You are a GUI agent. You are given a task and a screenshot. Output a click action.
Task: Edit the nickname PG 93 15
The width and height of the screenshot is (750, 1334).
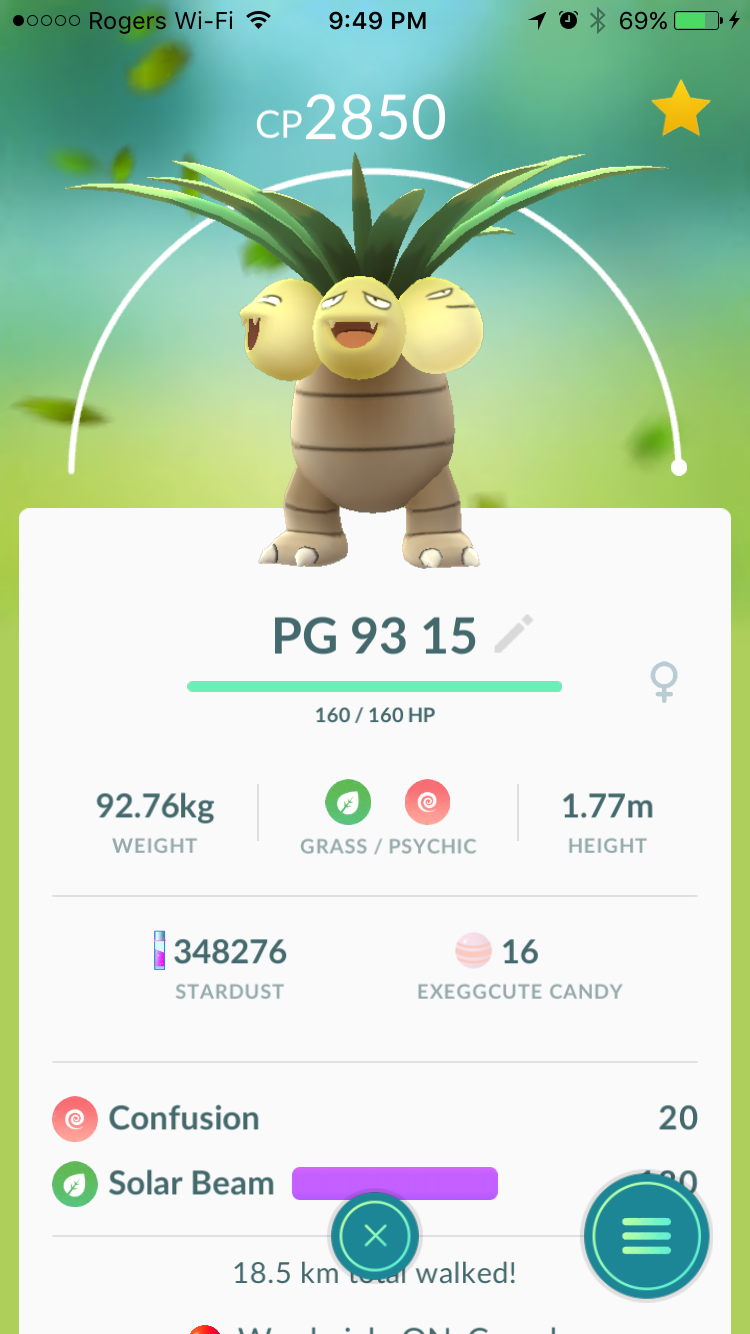pos(514,635)
